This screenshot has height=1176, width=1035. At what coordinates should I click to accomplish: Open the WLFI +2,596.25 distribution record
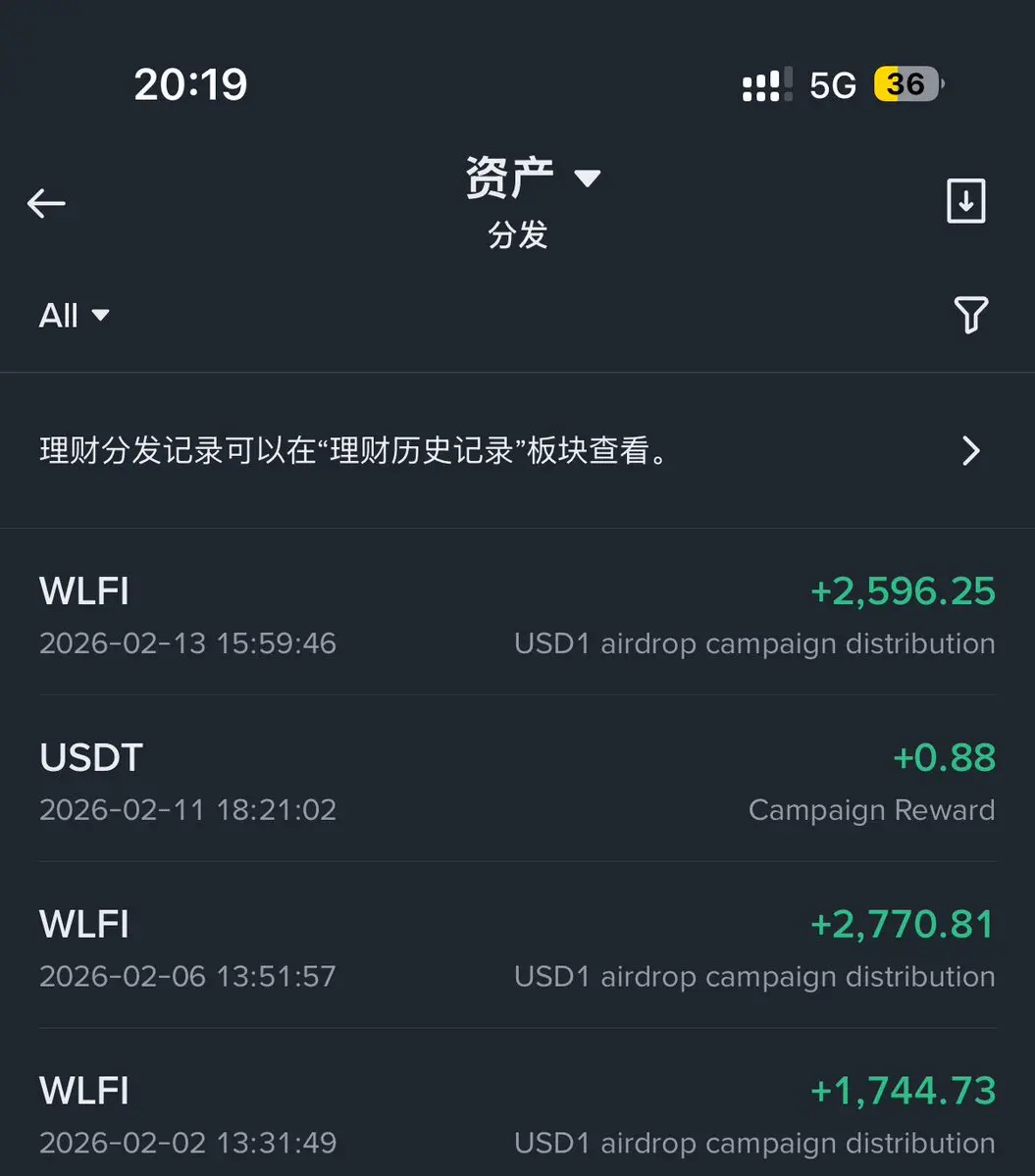[517, 615]
